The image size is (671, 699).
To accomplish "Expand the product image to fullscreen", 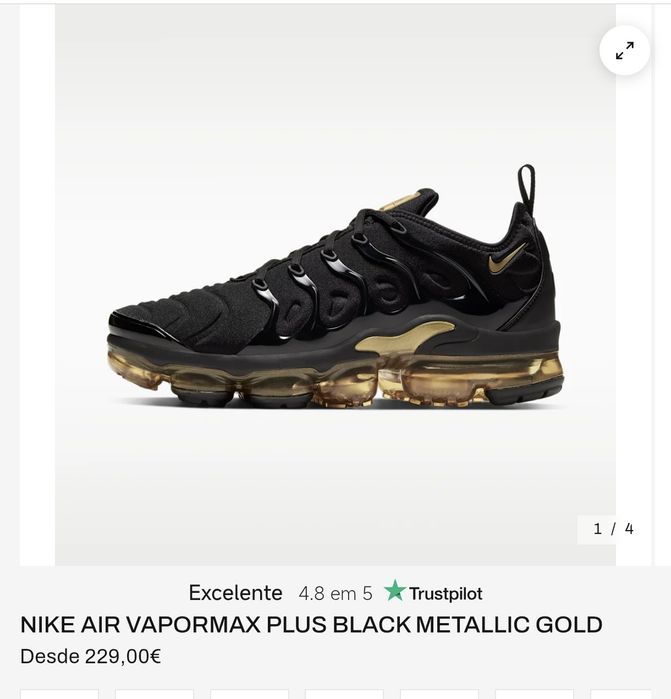I will click(x=624, y=50).
